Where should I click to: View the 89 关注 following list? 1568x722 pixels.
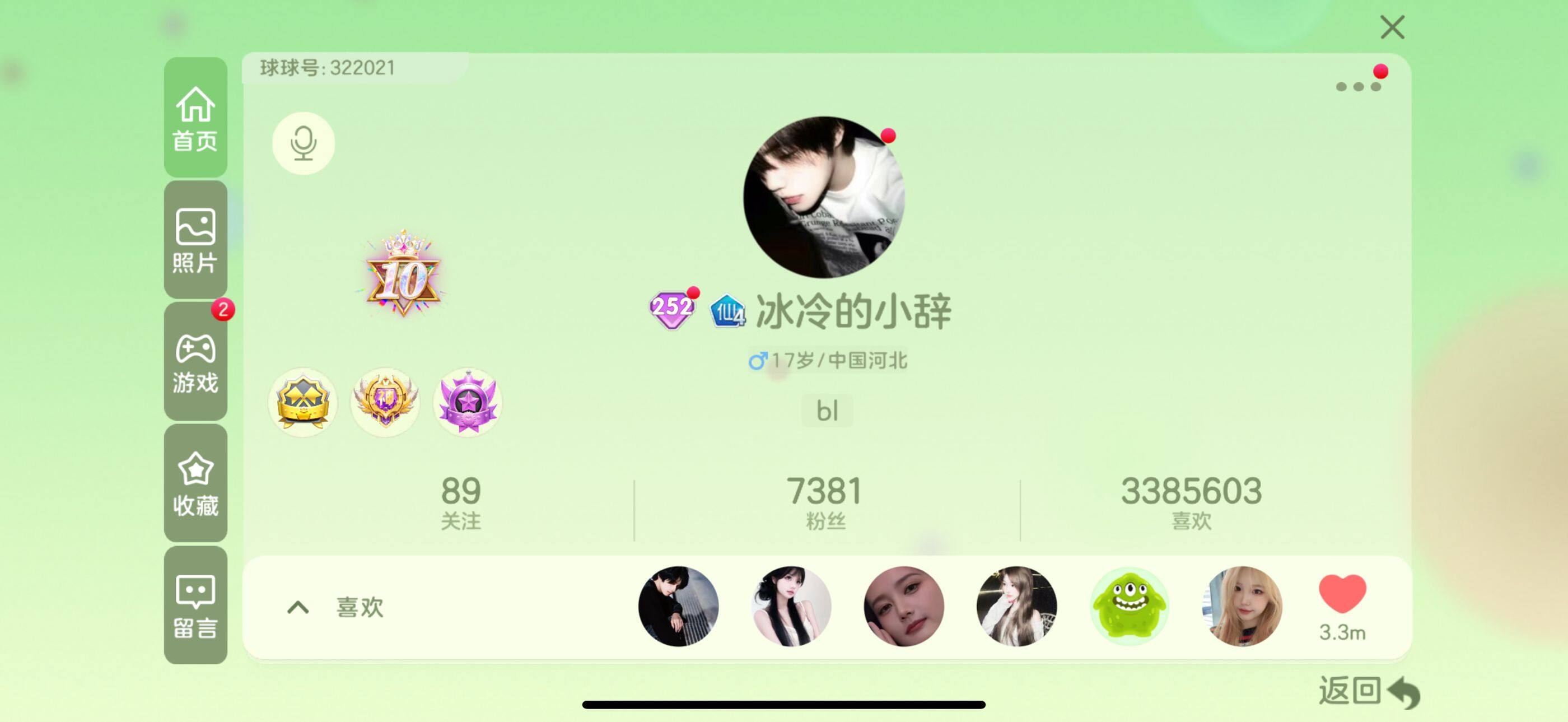pyautogui.click(x=461, y=503)
